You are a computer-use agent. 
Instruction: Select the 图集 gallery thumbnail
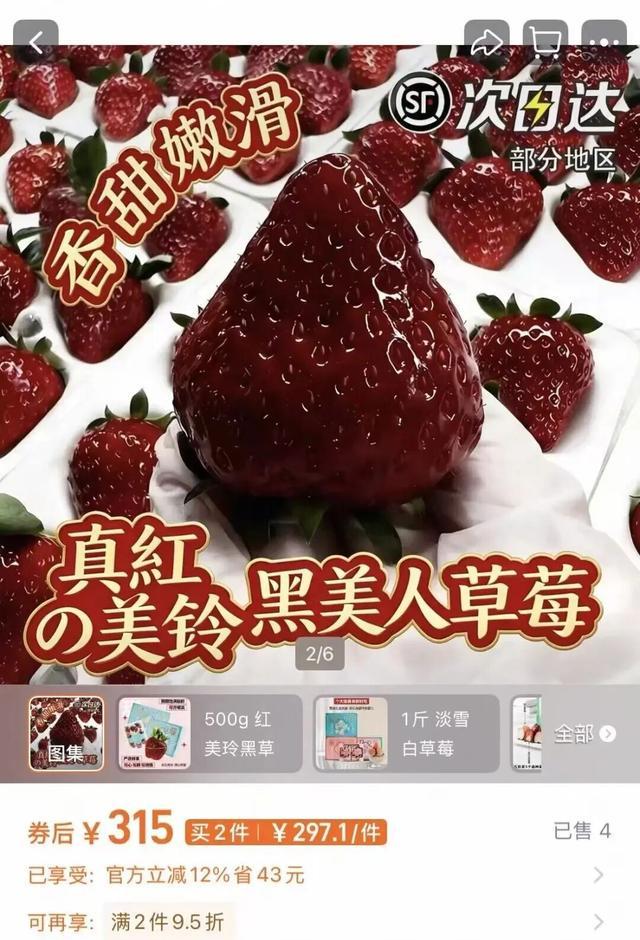pyautogui.click(x=66, y=733)
